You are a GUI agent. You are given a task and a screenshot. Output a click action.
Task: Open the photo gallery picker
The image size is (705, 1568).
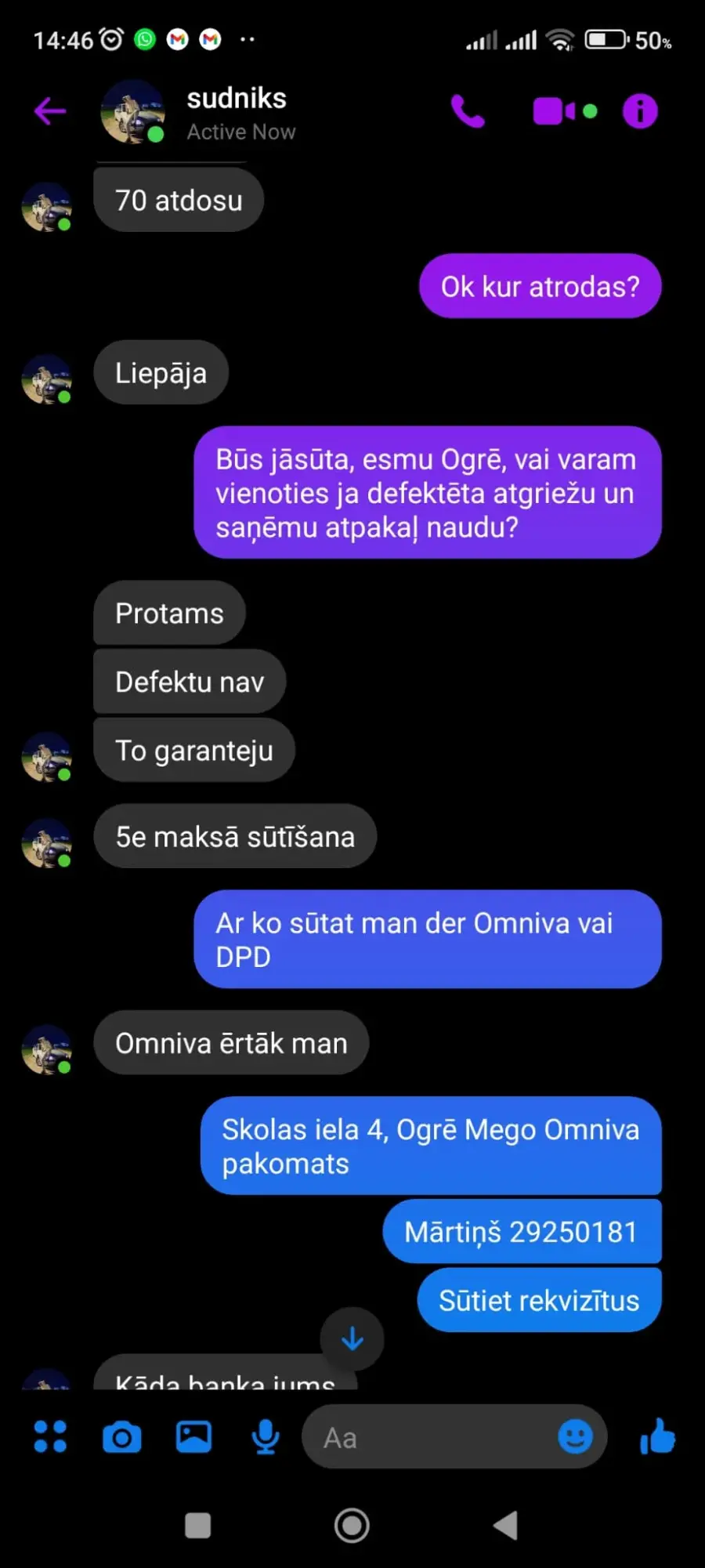point(193,1436)
